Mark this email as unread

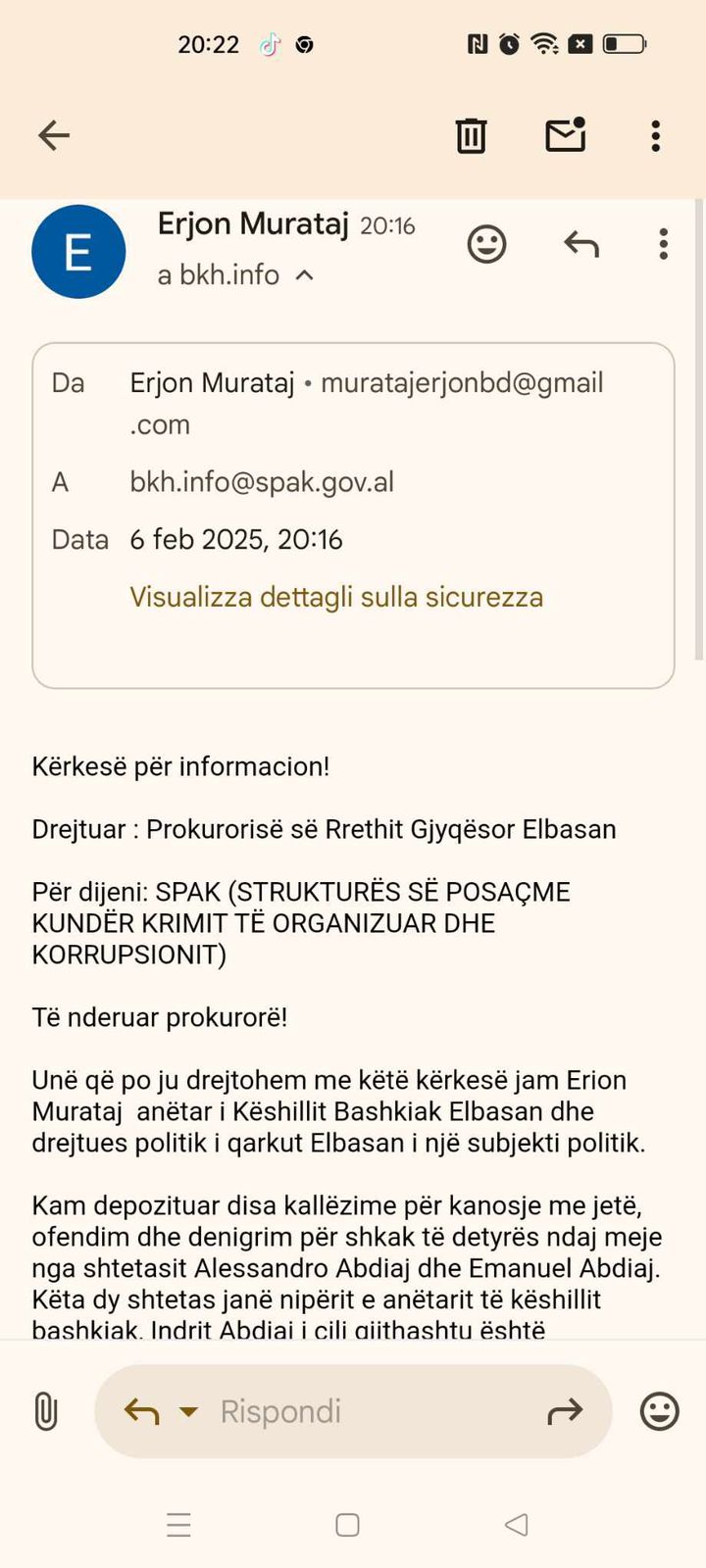click(566, 134)
